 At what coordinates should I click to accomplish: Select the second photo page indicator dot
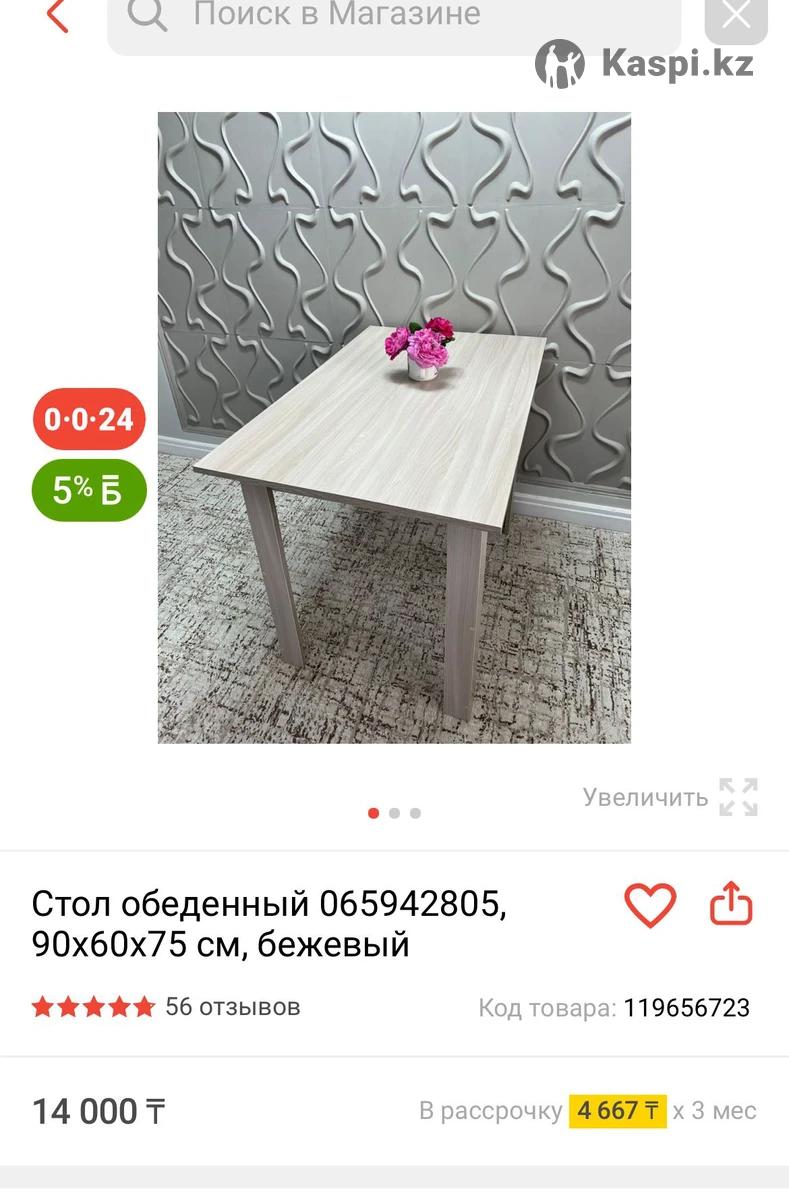click(x=394, y=813)
